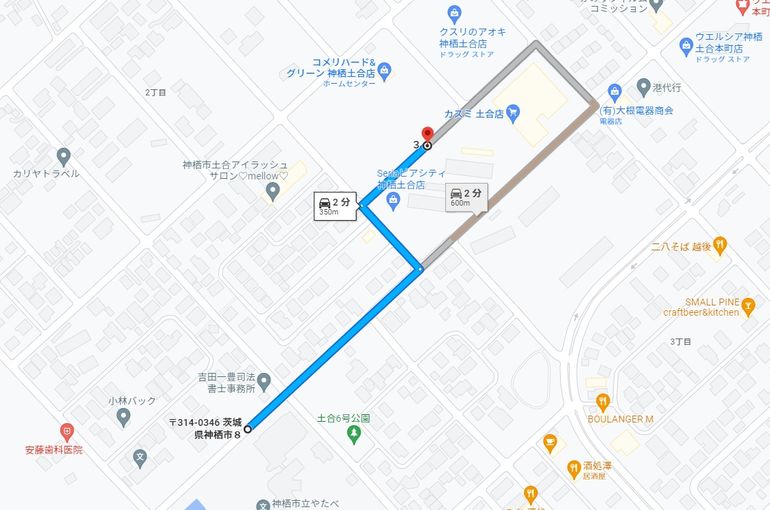Open the カスミ 土合店 supermarket marker
The height and width of the screenshot is (510, 770).
click(512, 112)
